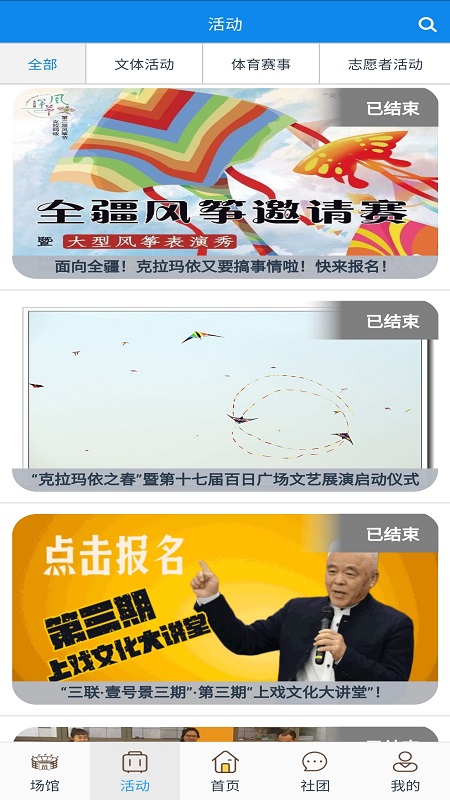450x800 pixels.
Task: Go to the 首页 home tab
Action: (225, 771)
